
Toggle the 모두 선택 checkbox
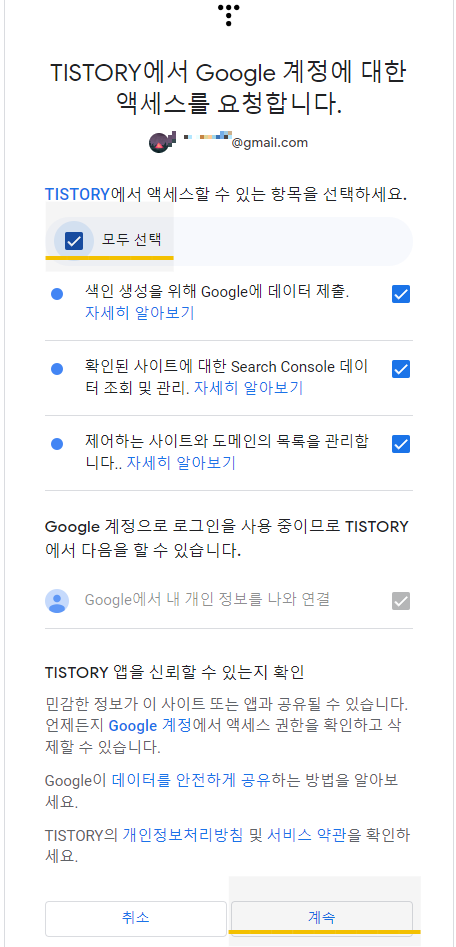pyautogui.click(x=74, y=242)
